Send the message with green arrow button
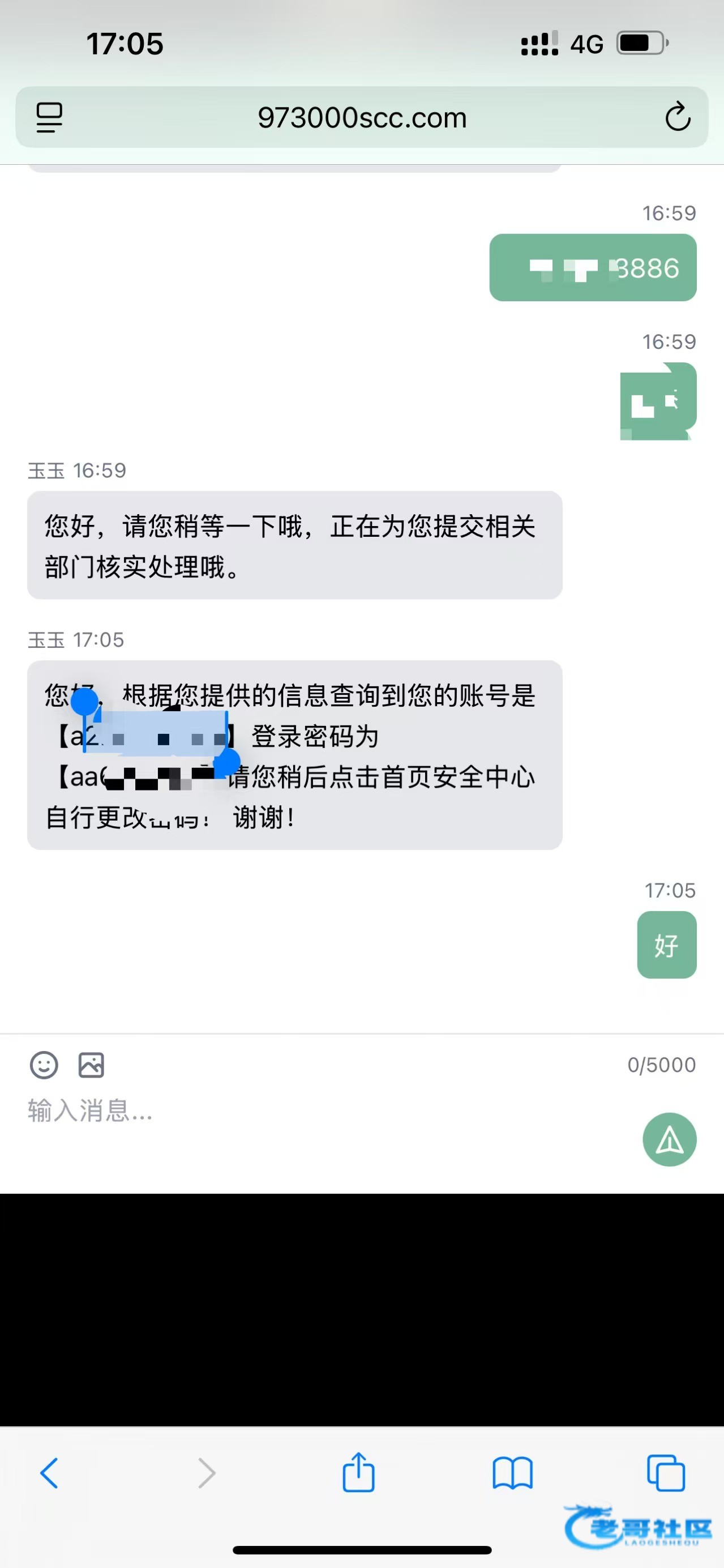The height and width of the screenshot is (1568, 724). tap(669, 1139)
